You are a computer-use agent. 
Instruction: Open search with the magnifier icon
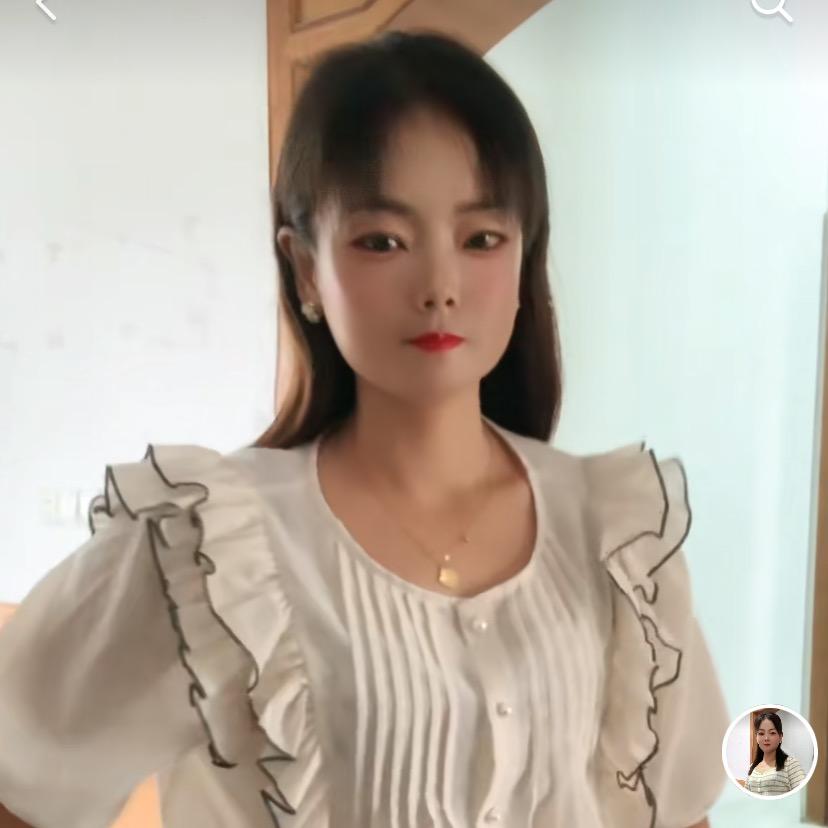(771, 8)
